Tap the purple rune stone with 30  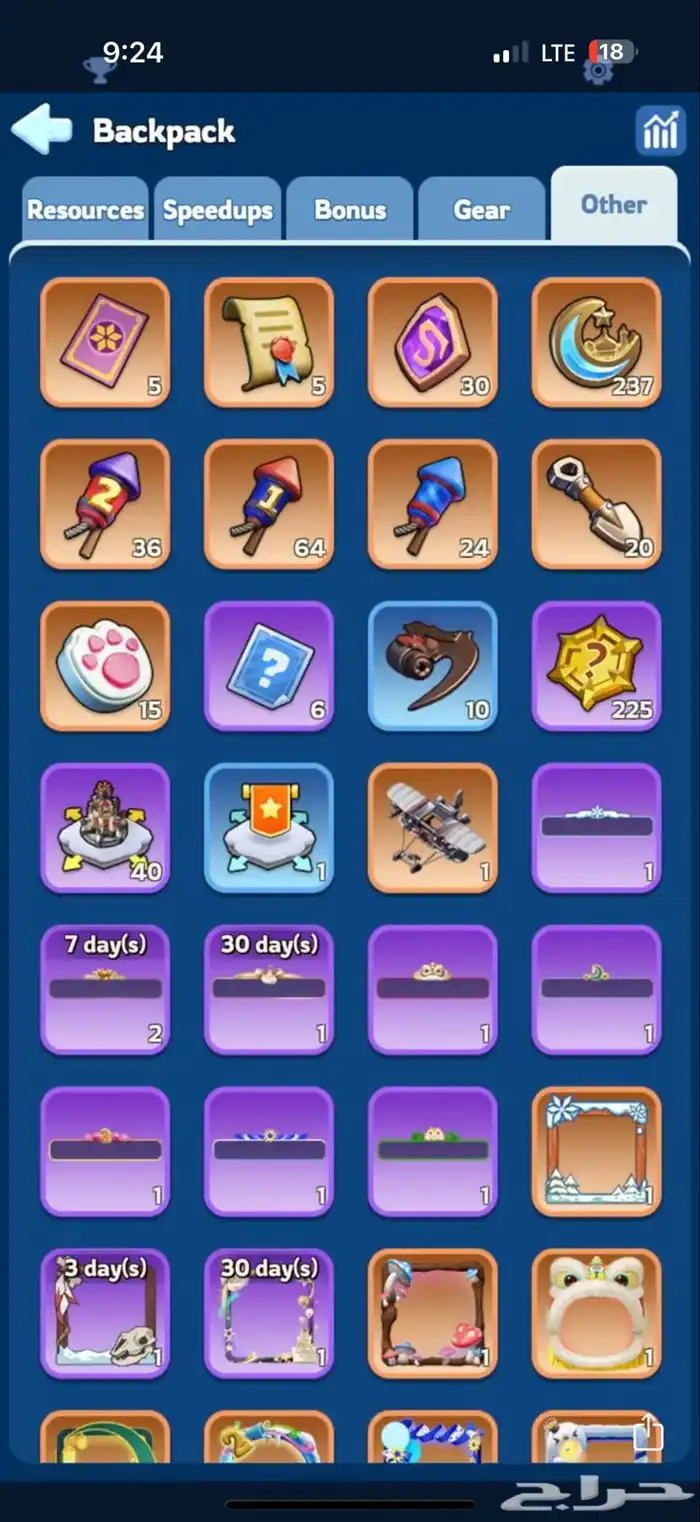point(432,342)
